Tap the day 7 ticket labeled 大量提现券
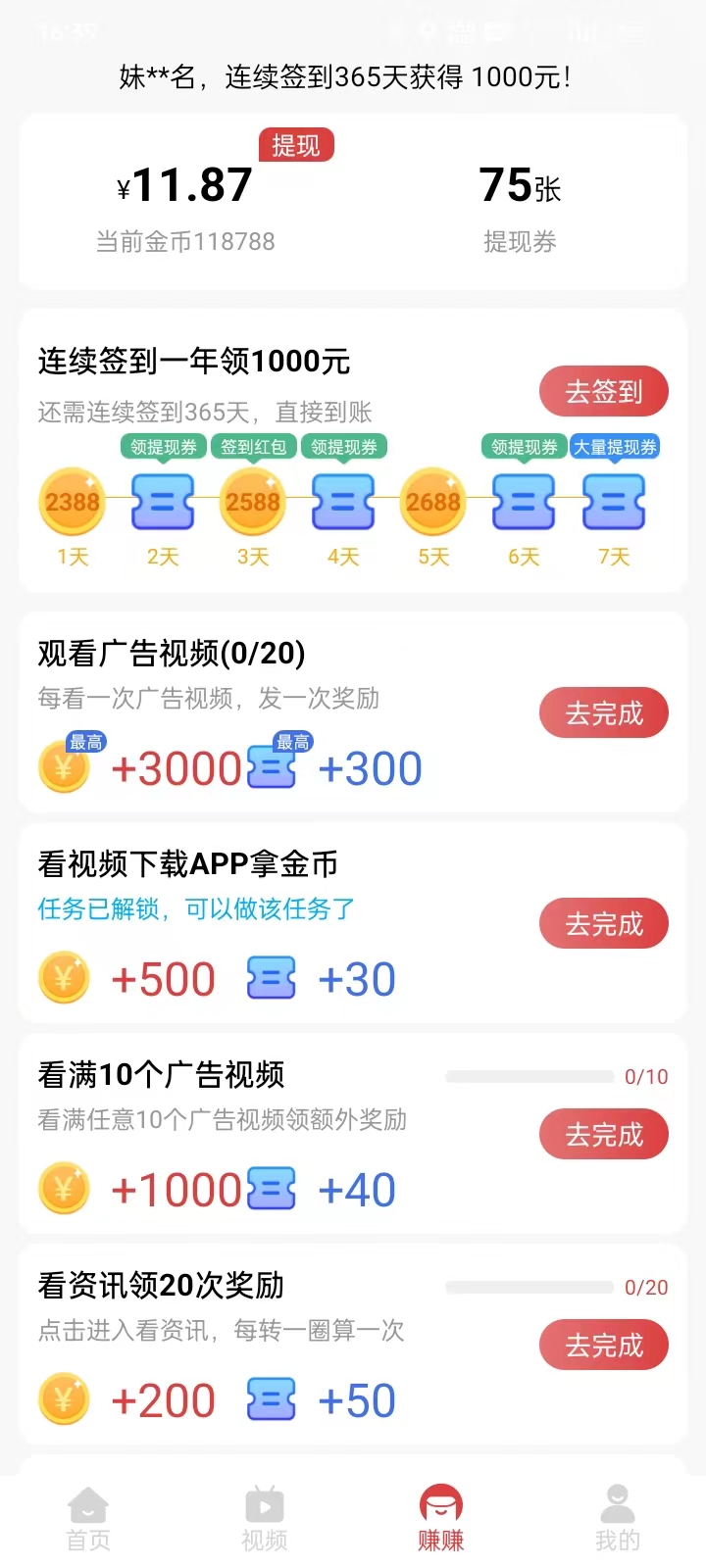The image size is (706, 1568). click(614, 503)
